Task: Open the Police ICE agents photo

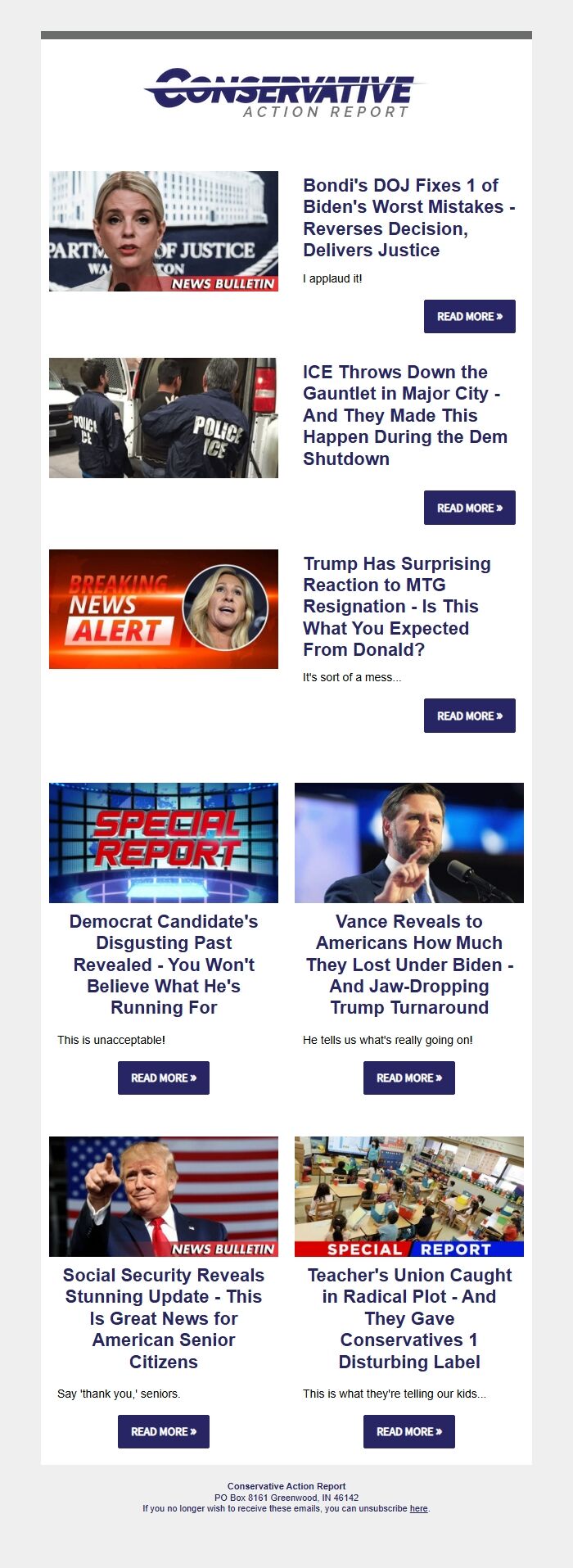Action: [x=164, y=418]
